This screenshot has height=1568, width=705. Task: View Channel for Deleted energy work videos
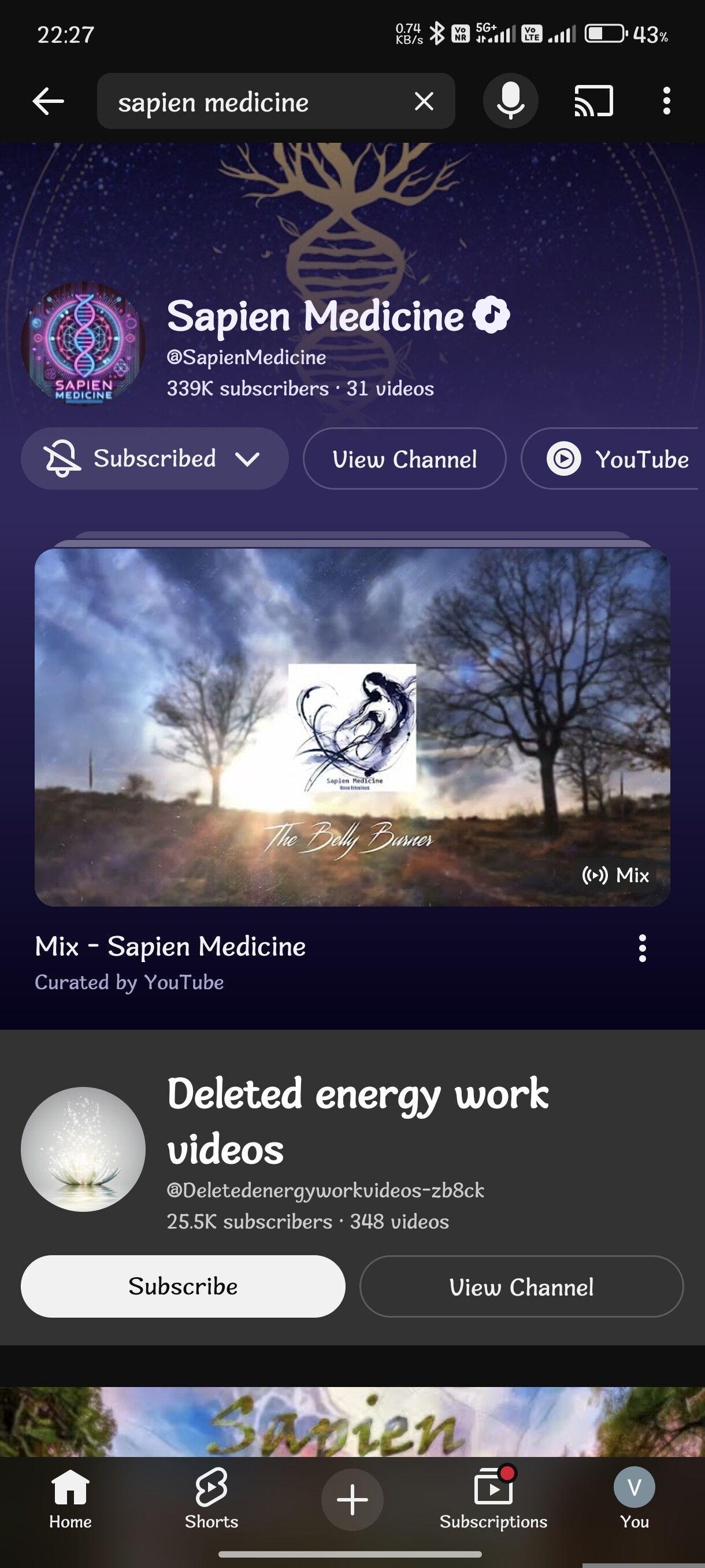click(521, 1286)
